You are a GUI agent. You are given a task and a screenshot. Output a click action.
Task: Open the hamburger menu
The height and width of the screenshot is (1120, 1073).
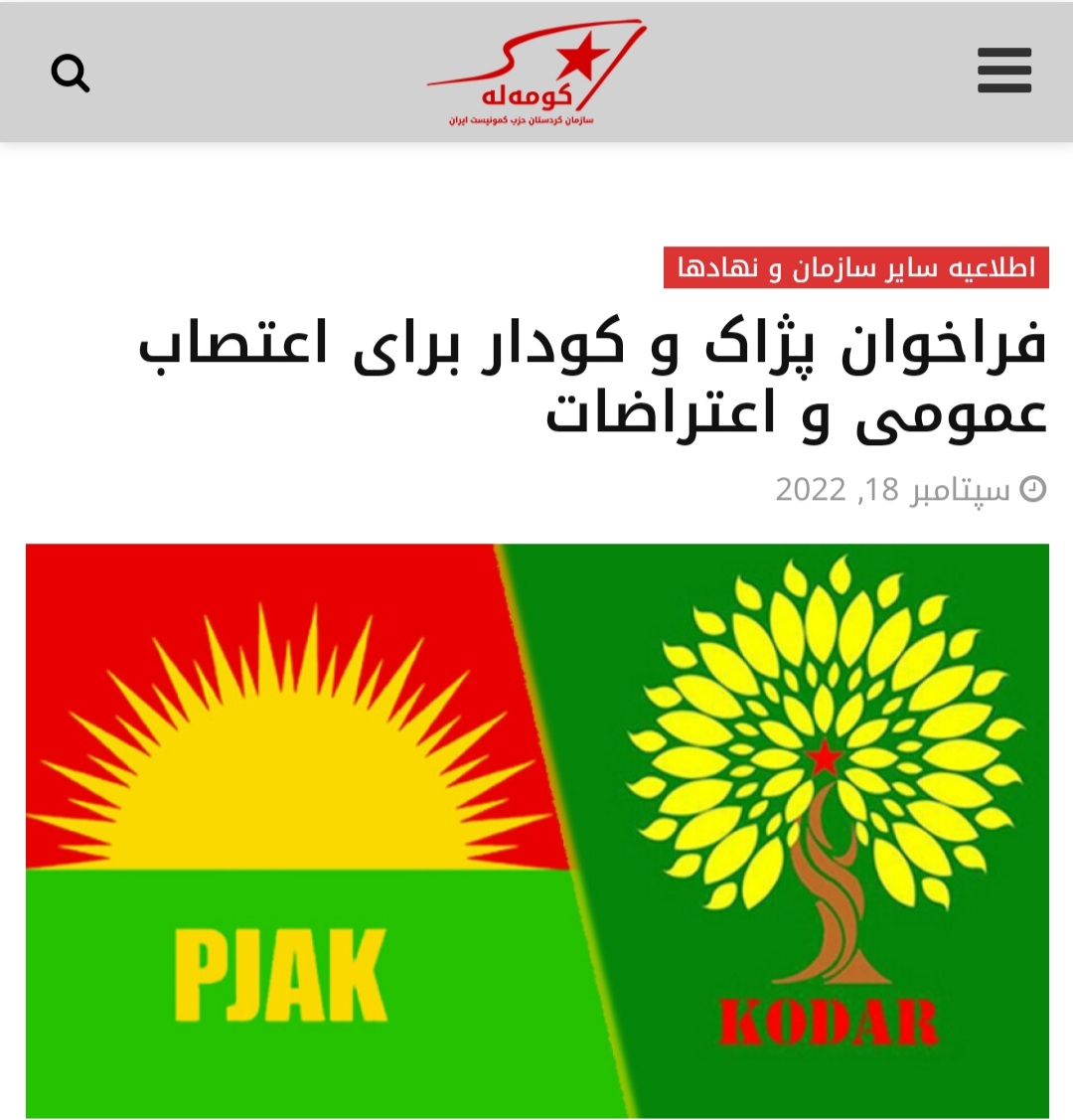click(1003, 72)
